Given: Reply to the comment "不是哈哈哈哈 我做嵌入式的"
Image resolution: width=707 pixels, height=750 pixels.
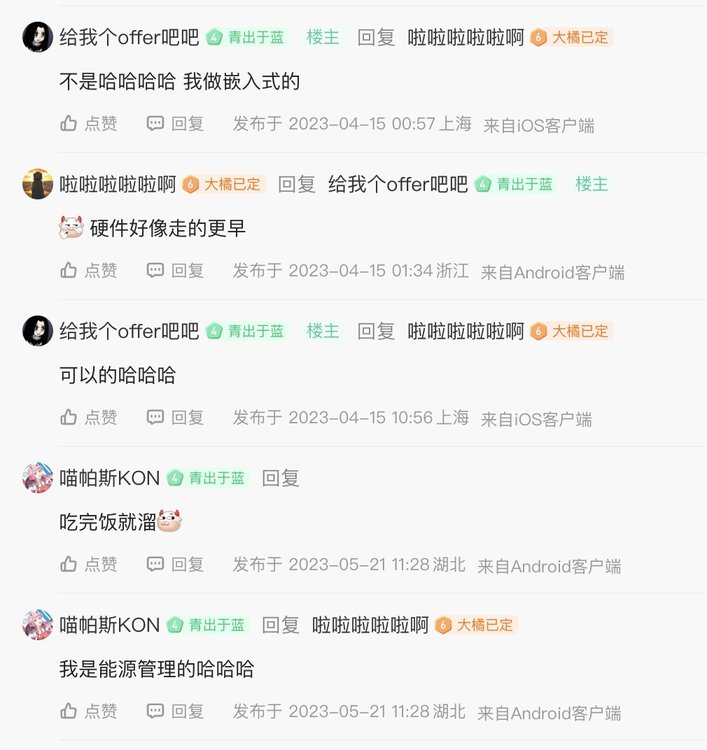Looking at the screenshot, I should tap(175, 124).
